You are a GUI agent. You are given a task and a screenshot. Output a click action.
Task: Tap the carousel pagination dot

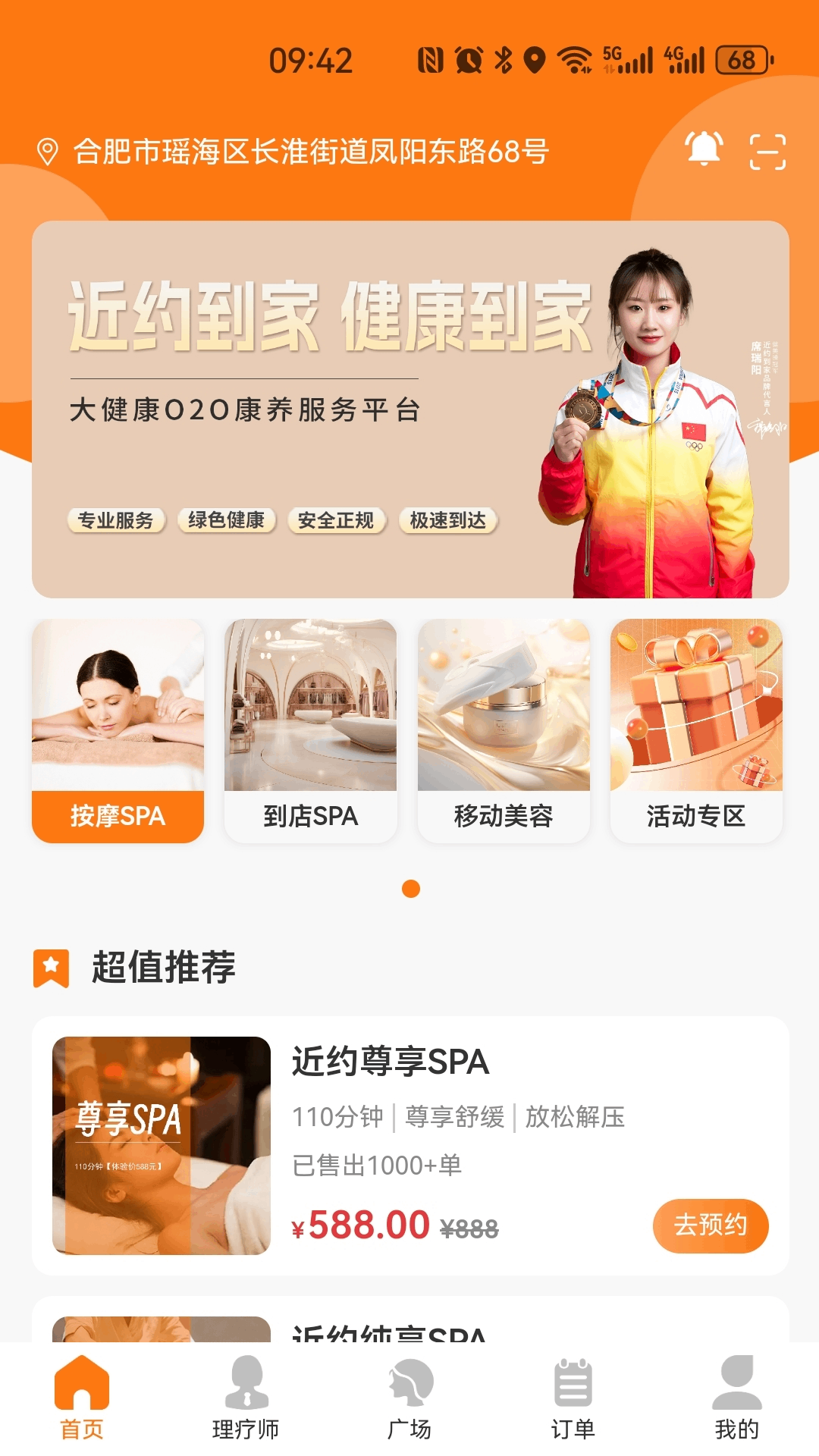[x=409, y=889]
